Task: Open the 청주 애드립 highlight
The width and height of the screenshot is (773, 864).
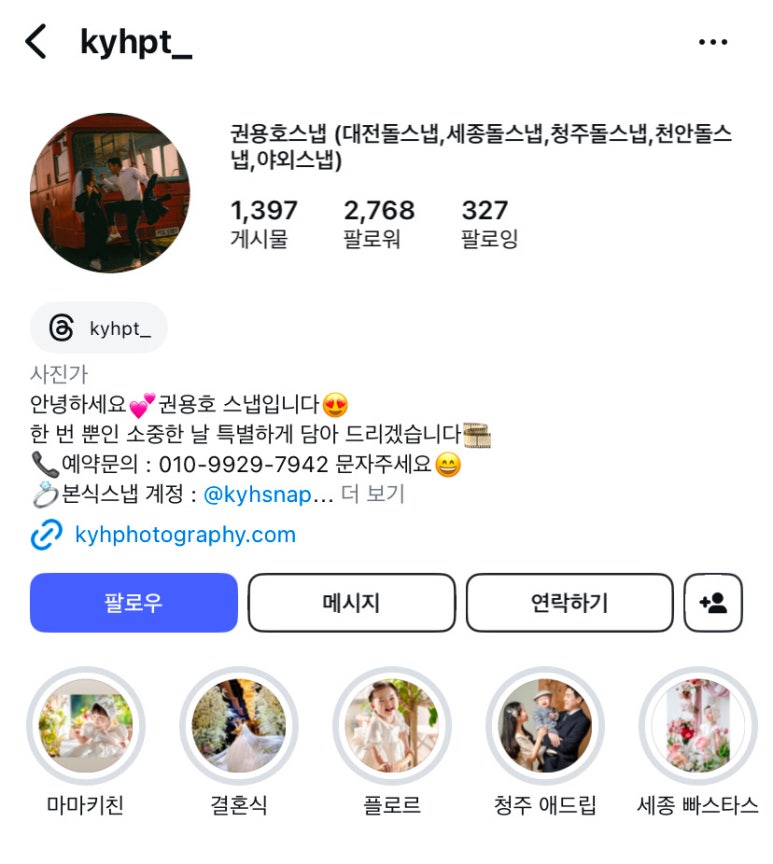Action: (x=545, y=727)
